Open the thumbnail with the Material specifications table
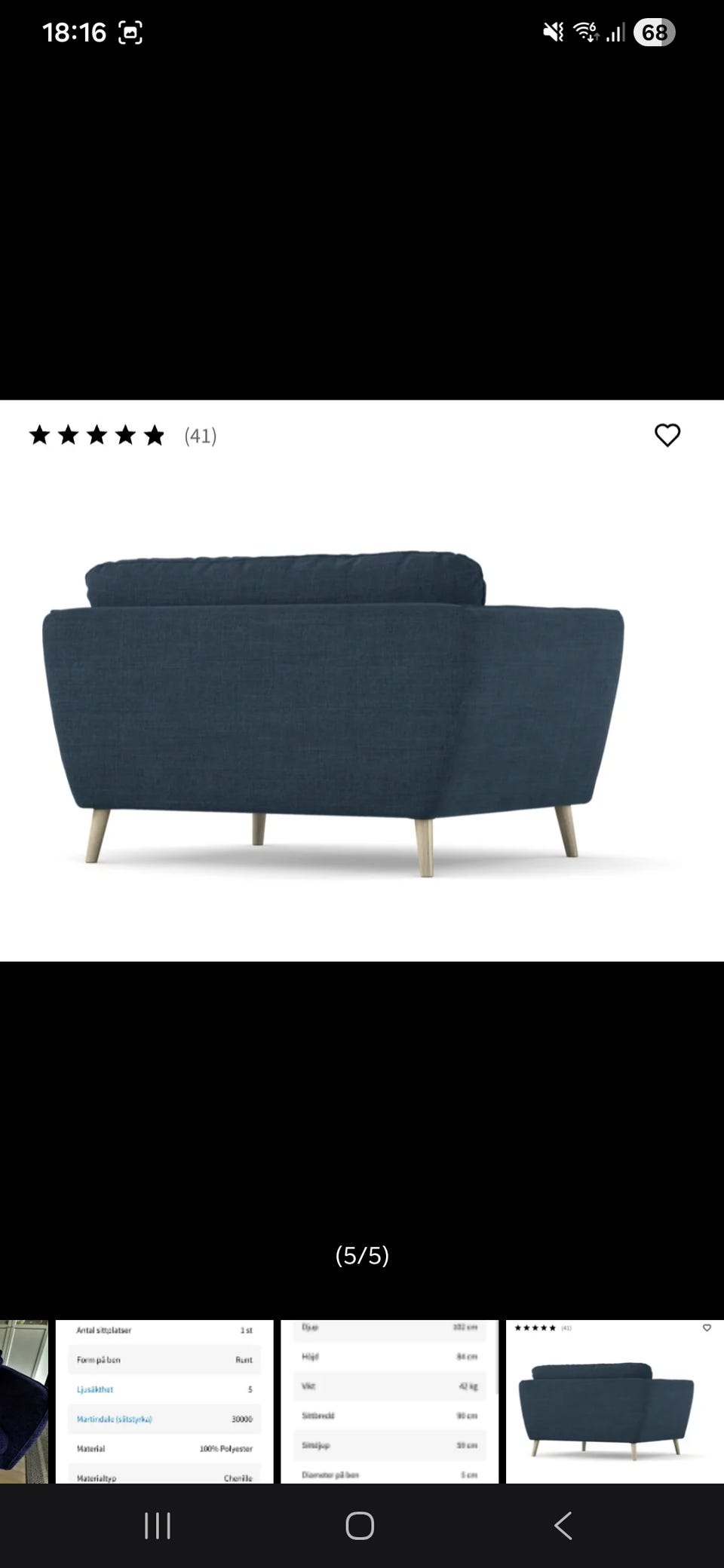Screen dimensions: 724x1568 (x=164, y=1401)
